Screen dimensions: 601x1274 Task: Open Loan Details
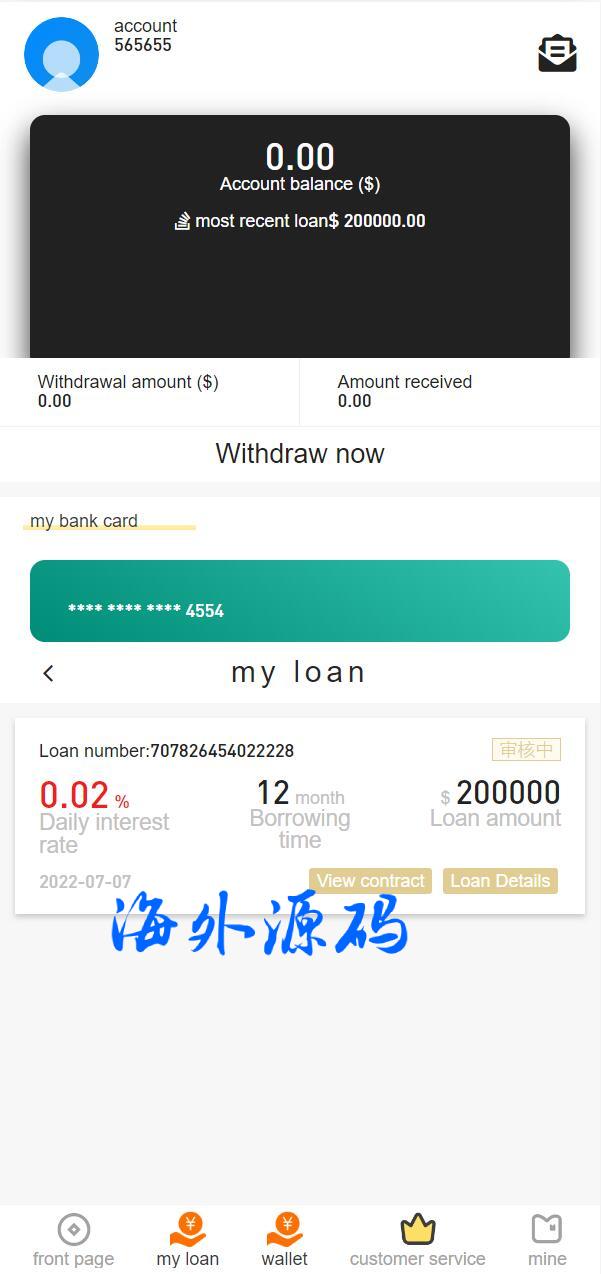(500, 881)
